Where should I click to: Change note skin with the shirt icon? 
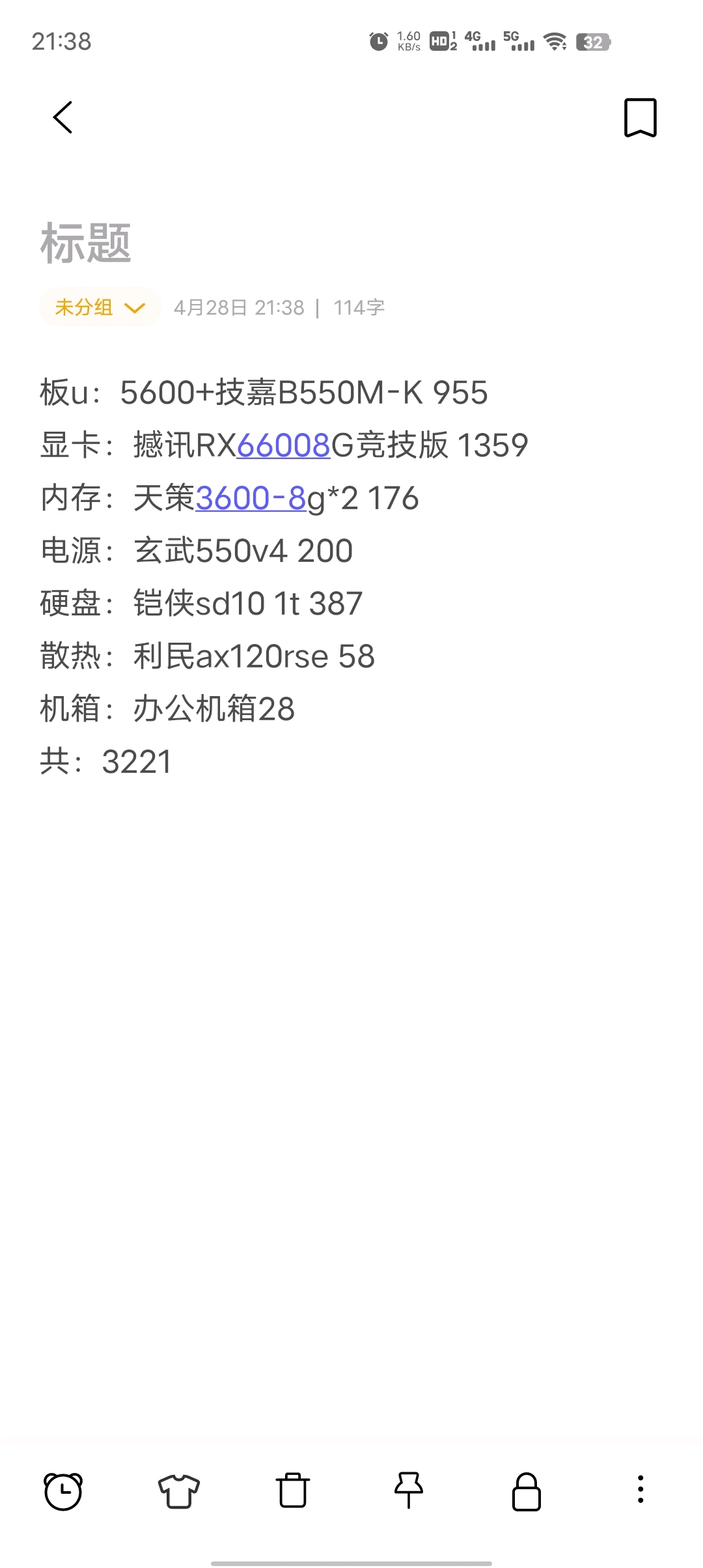coord(179,1491)
